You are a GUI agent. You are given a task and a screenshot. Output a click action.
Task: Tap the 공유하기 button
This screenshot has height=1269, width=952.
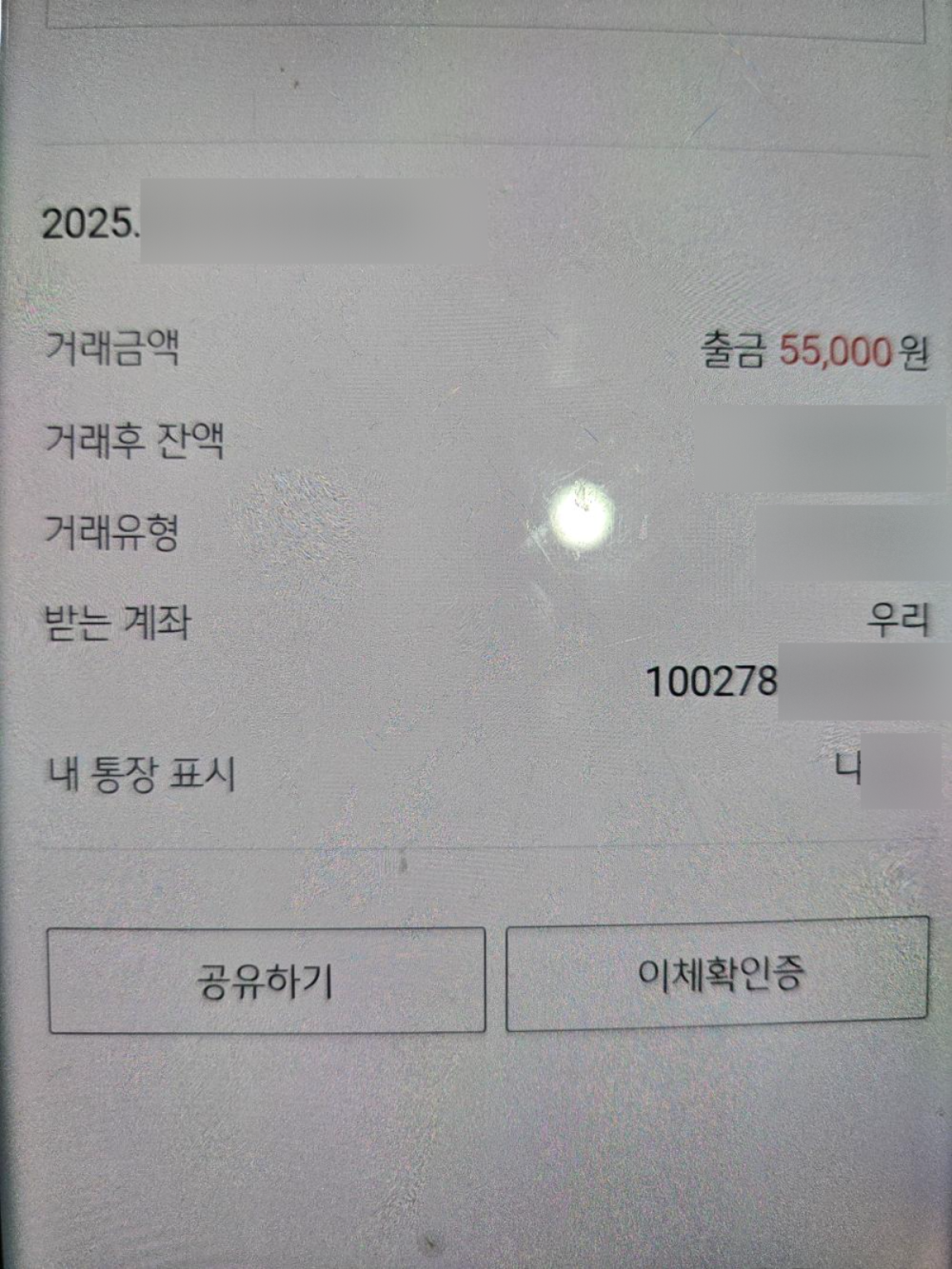point(267,981)
